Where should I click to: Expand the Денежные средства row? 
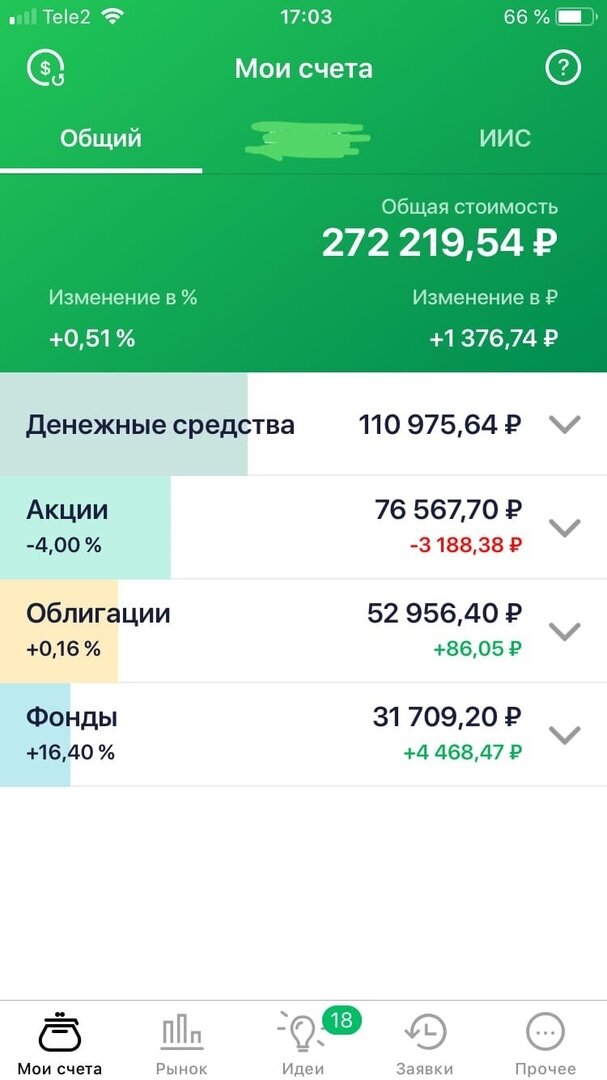[x=303, y=424]
